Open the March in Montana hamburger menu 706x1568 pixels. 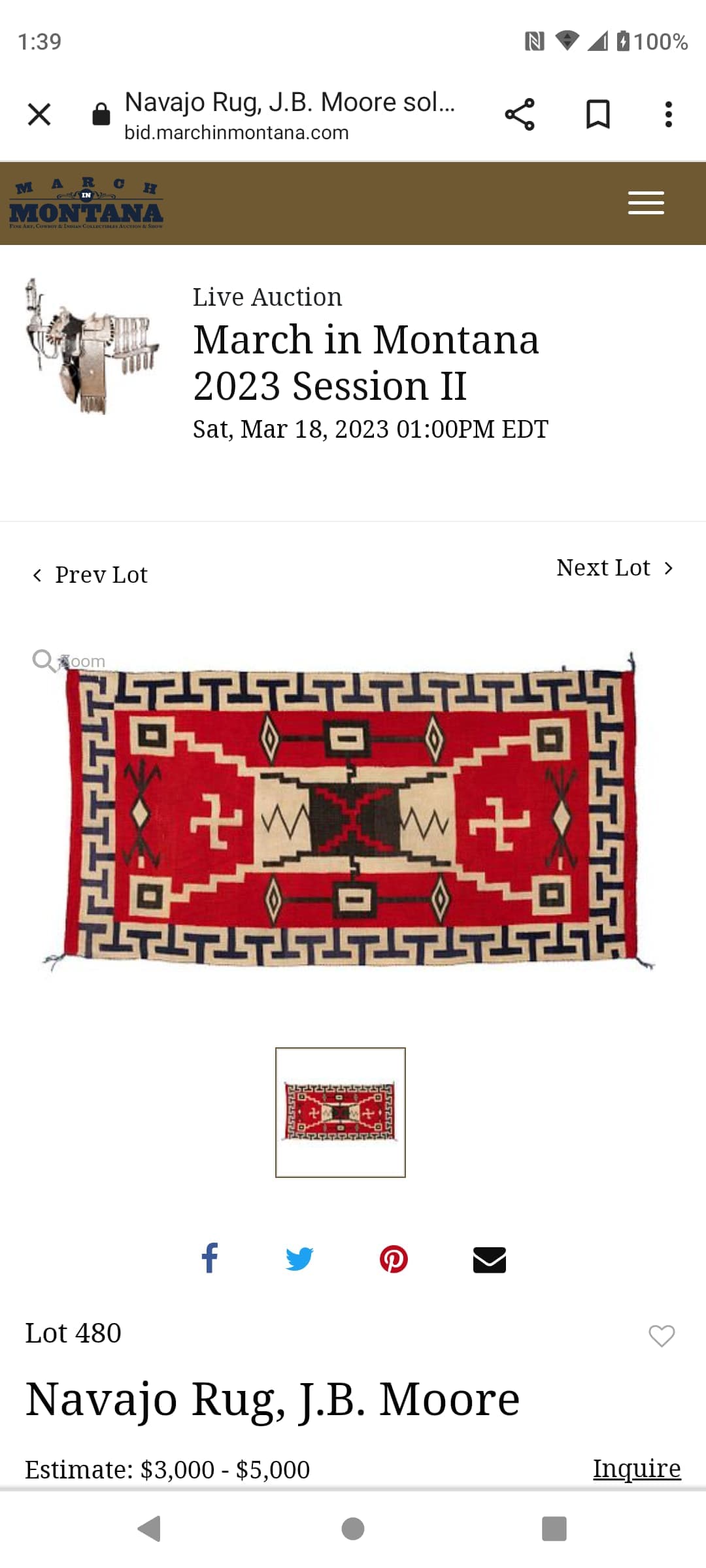pyautogui.click(x=646, y=203)
